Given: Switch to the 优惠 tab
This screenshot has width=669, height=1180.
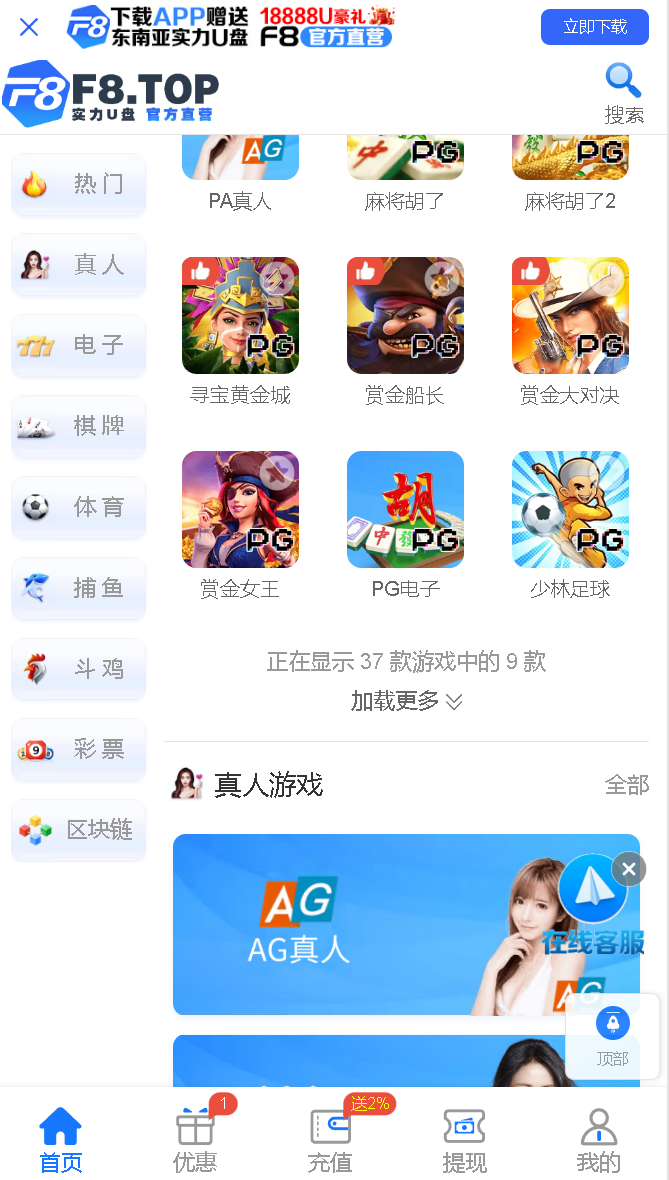Looking at the screenshot, I should [x=195, y=1140].
